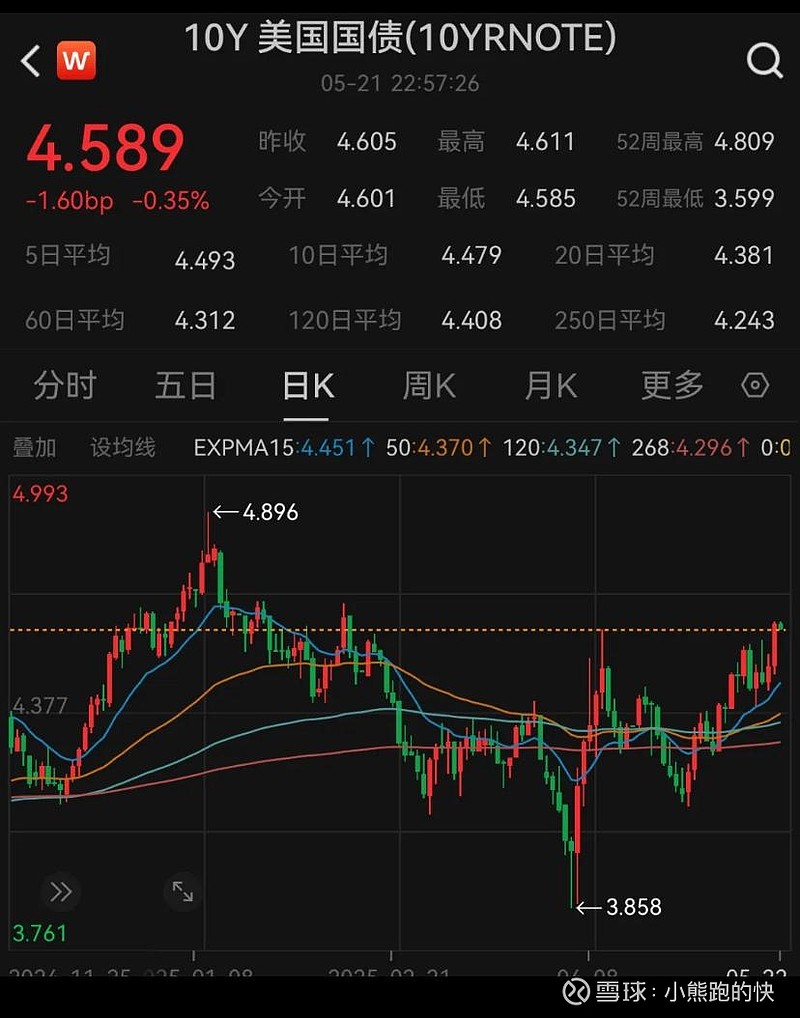Viewport: 800px width, 1018px height.
Task: Expand the hidden tools using the double-chevron icon
Action: point(61,892)
